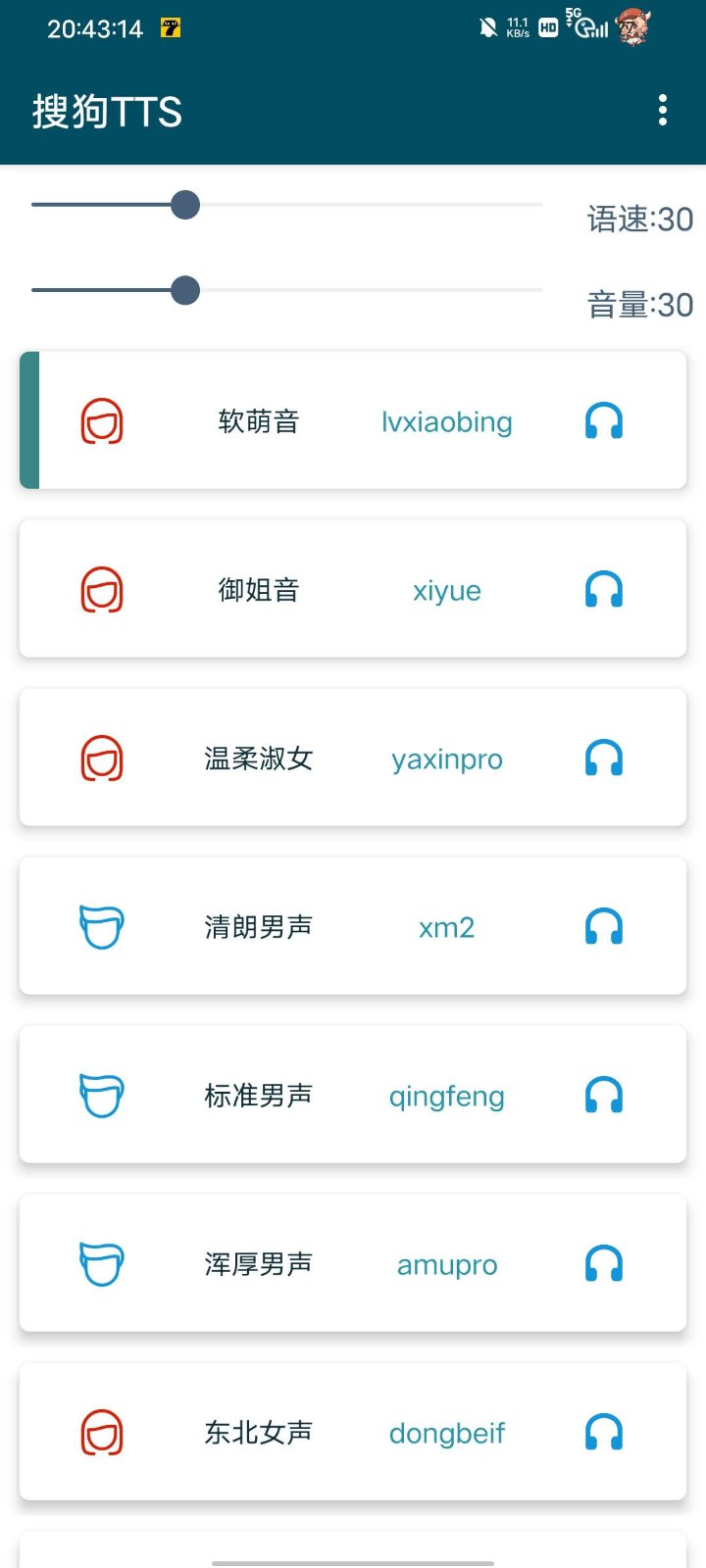Screen dimensions: 706x1568
Task: Tap the 语速 speed slider handle
Action: pos(185,205)
